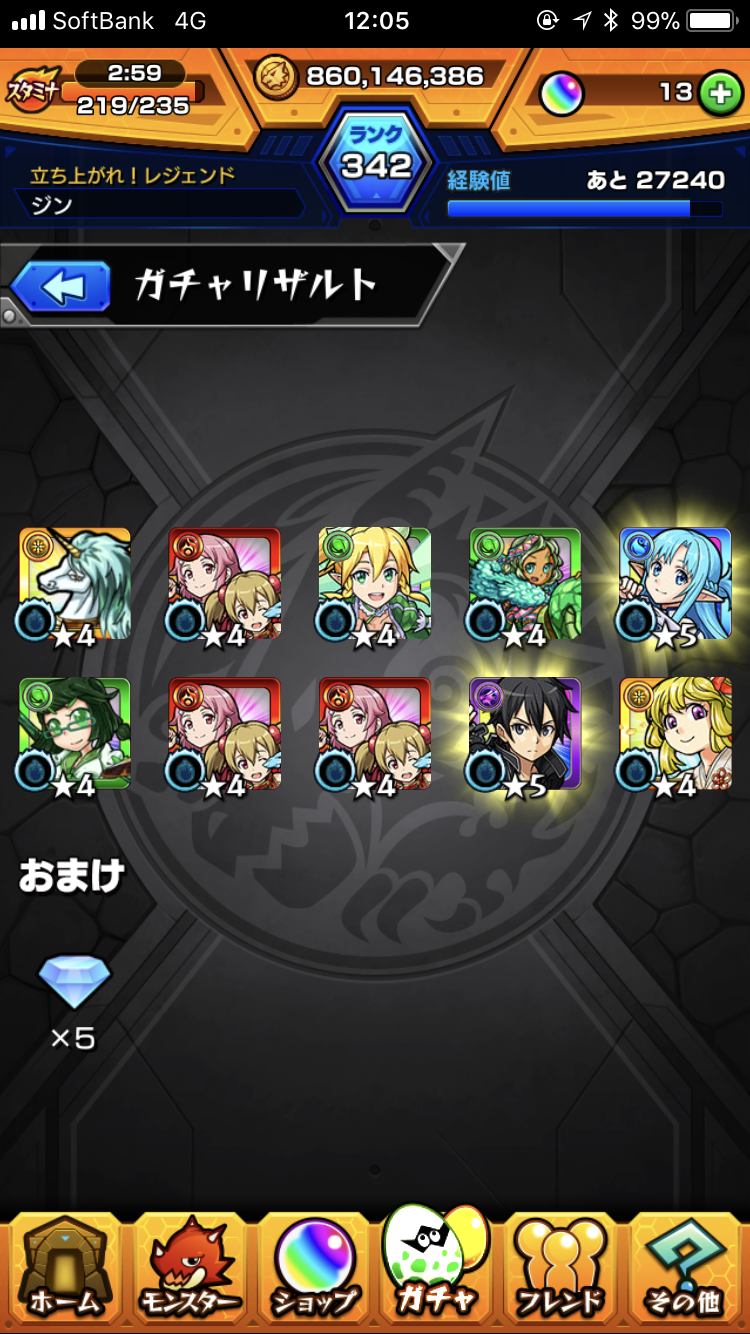Screen dimensions: 750x1334
Task: Open the green-haired glasses ★4 monster
Action: click(x=75, y=735)
